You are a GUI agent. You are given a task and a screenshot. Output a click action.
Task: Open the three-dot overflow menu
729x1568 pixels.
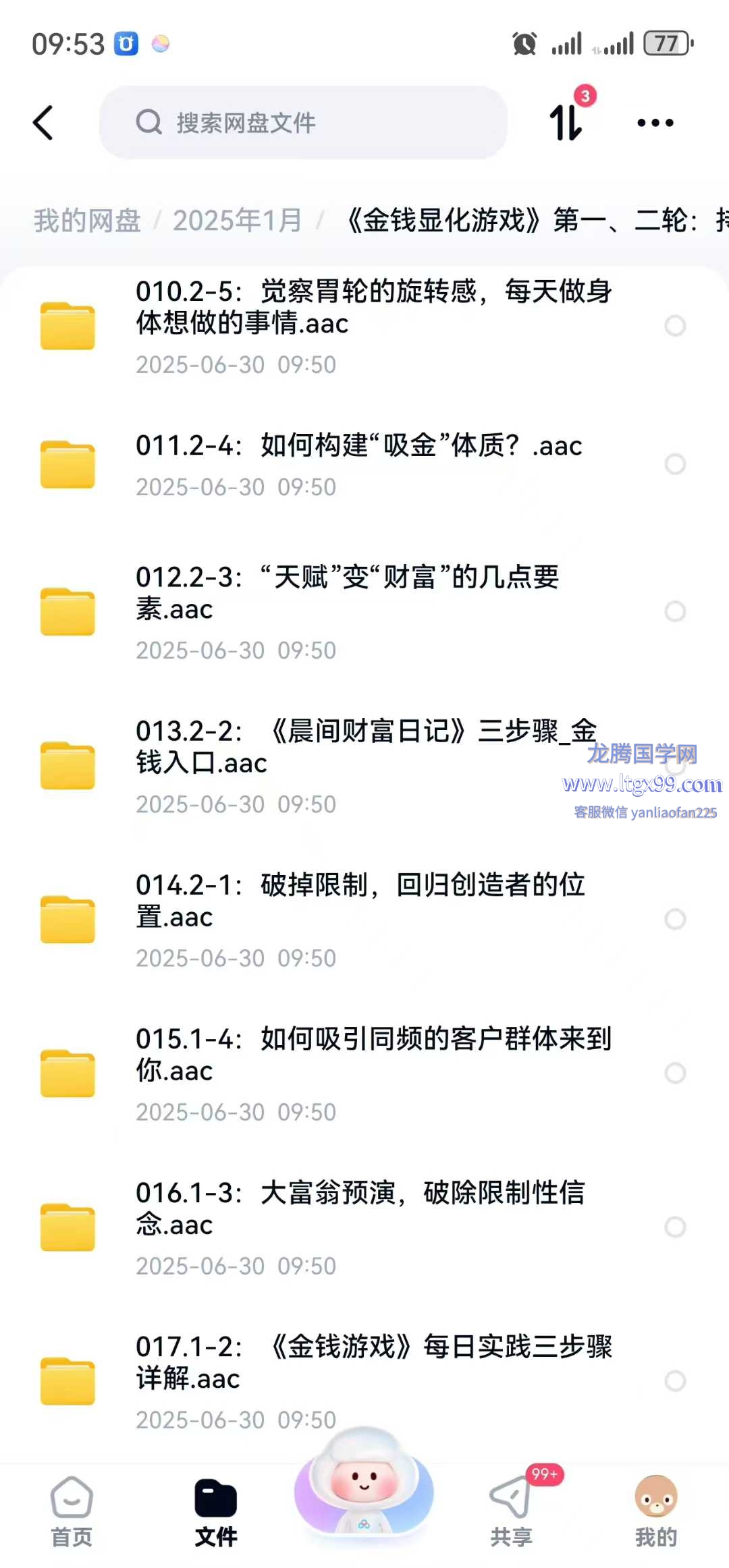coord(655,123)
